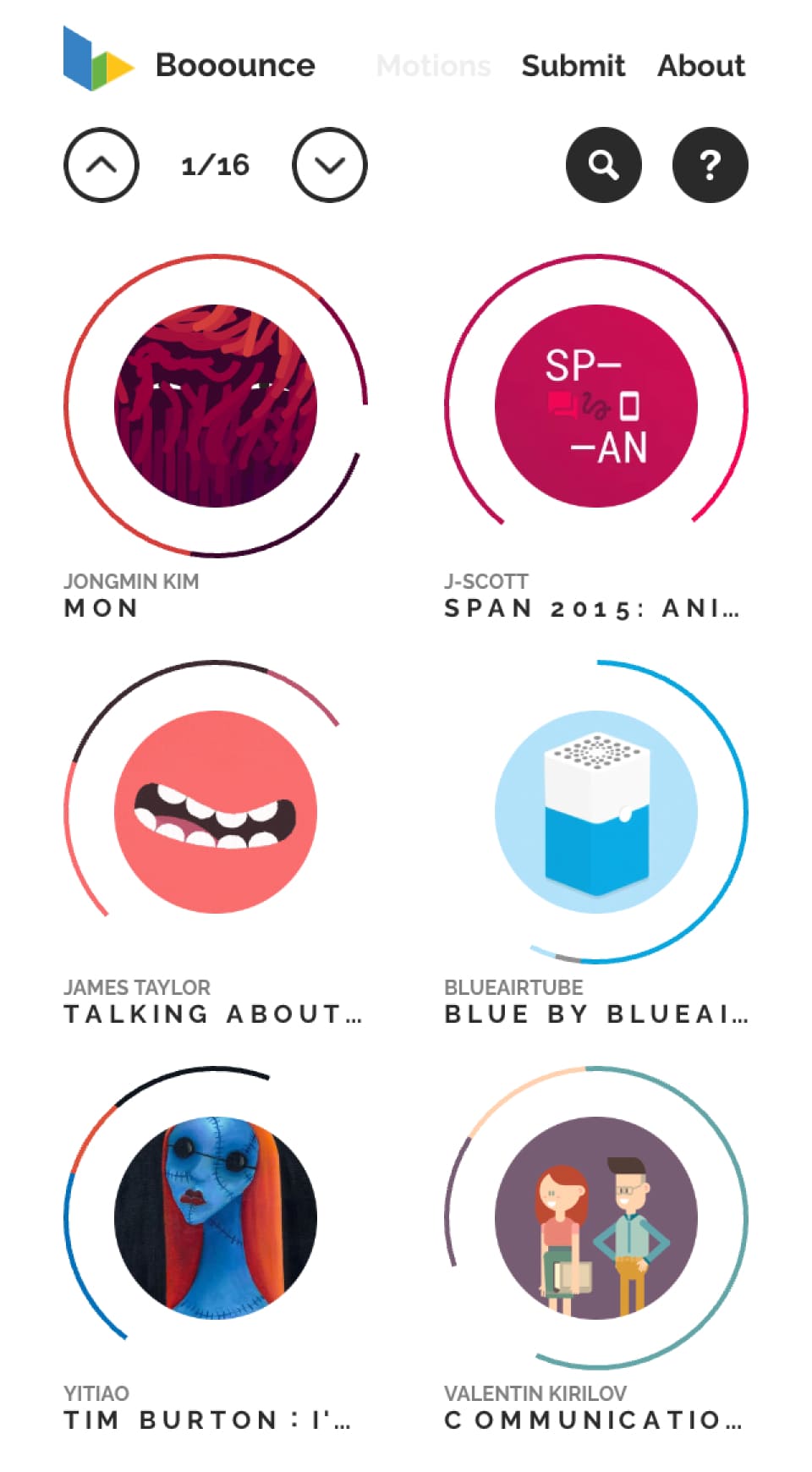This screenshot has height=1472, width=812.
Task: Open Jongmin Kim's MON motion
Action: point(216,406)
